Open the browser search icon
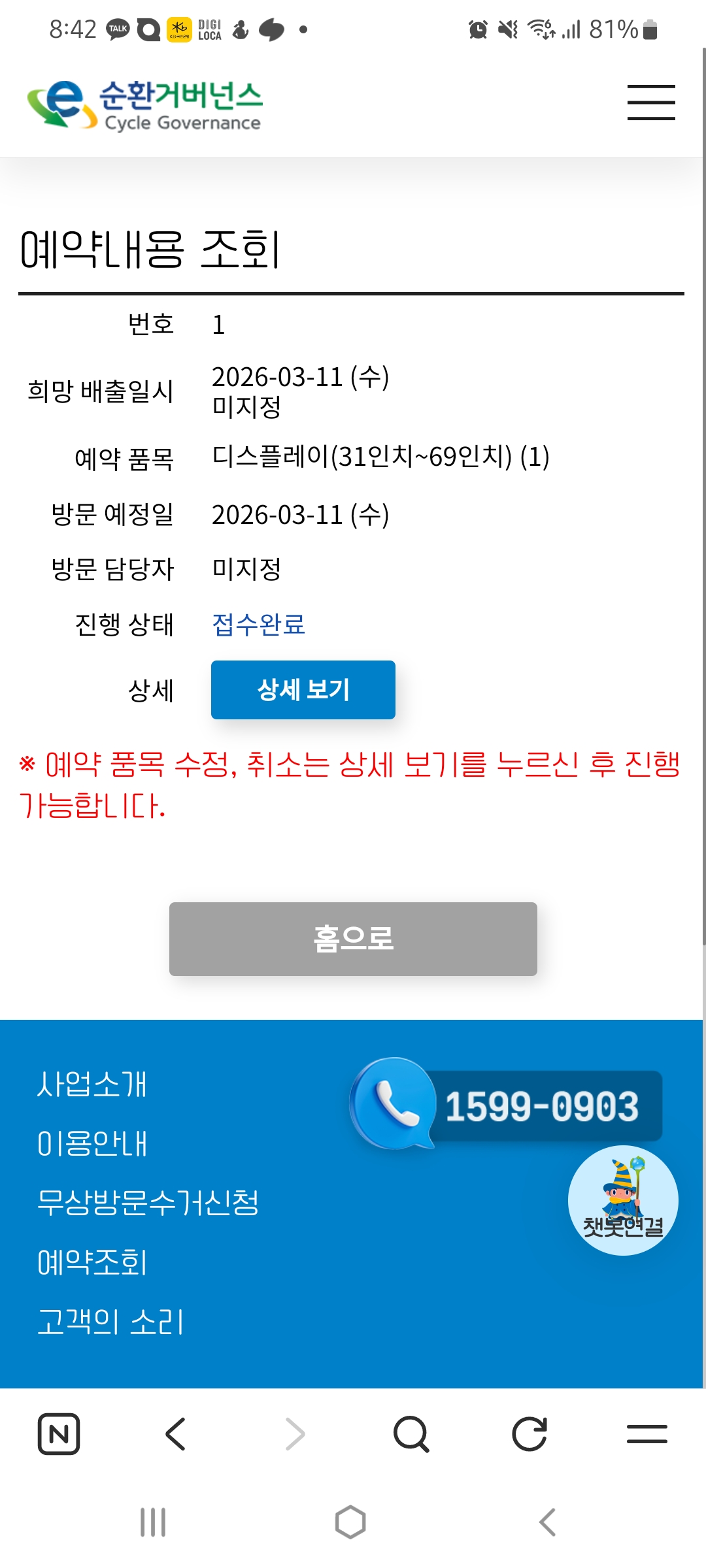706x1568 pixels. [x=411, y=1434]
